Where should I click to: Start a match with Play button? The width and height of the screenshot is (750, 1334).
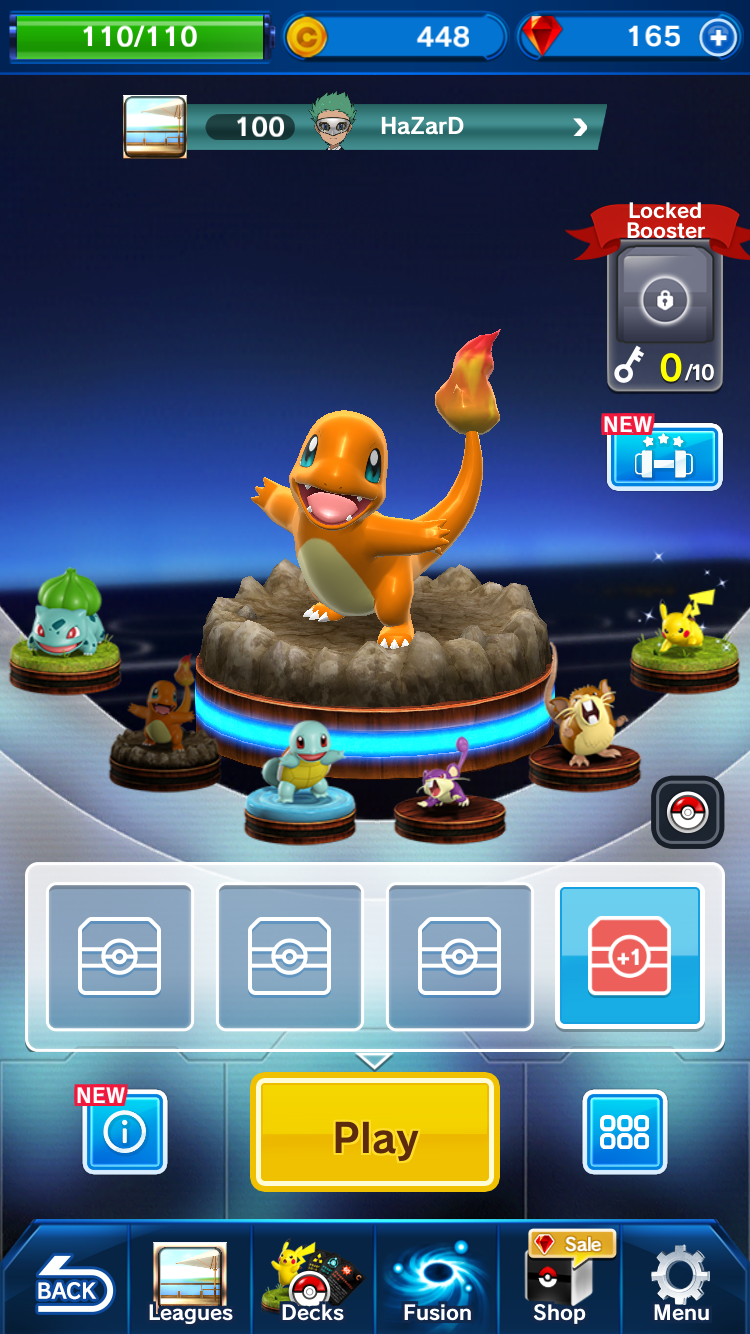point(375,1132)
